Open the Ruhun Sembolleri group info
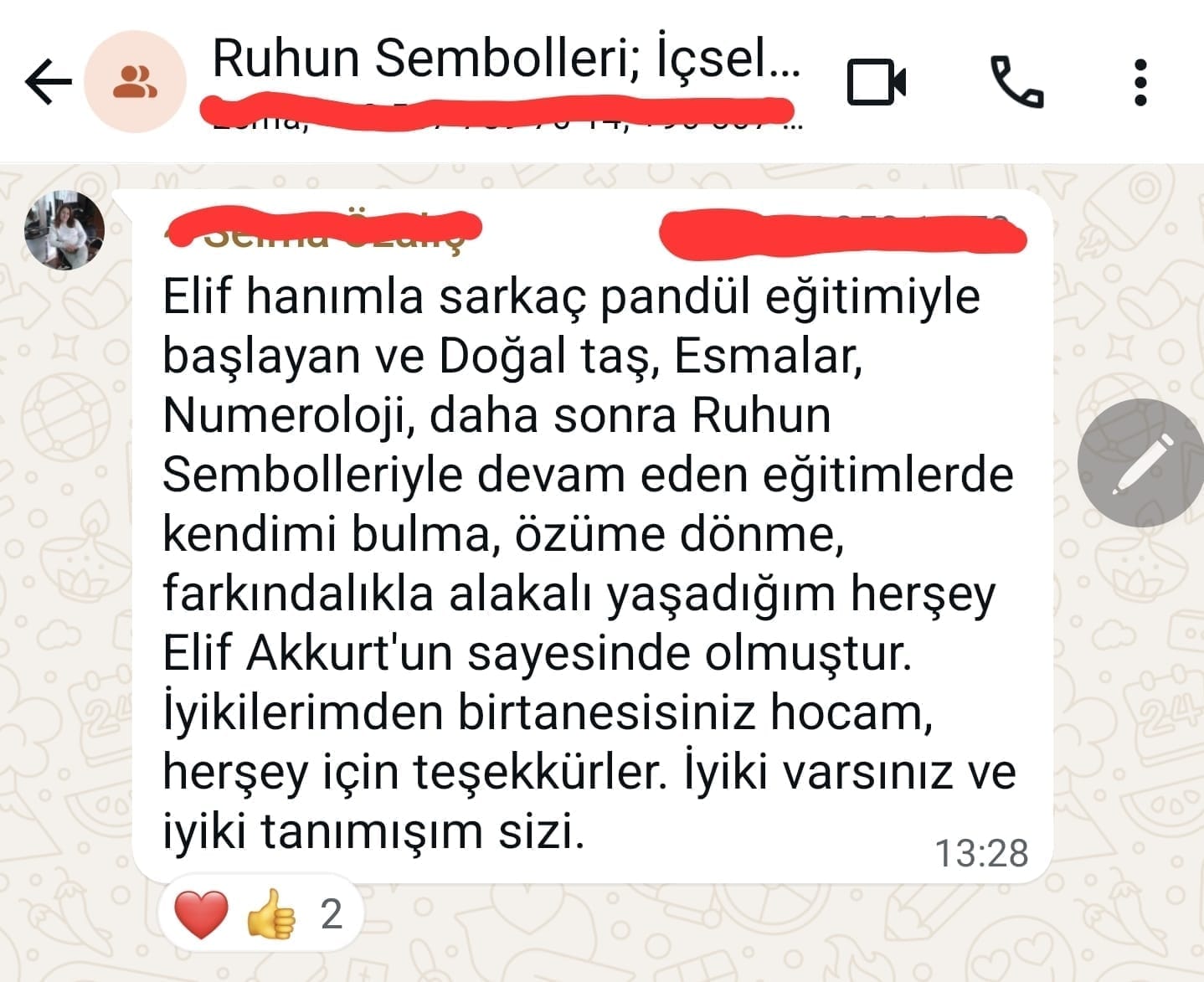Screen dimensions: 1204x982 coord(505,60)
